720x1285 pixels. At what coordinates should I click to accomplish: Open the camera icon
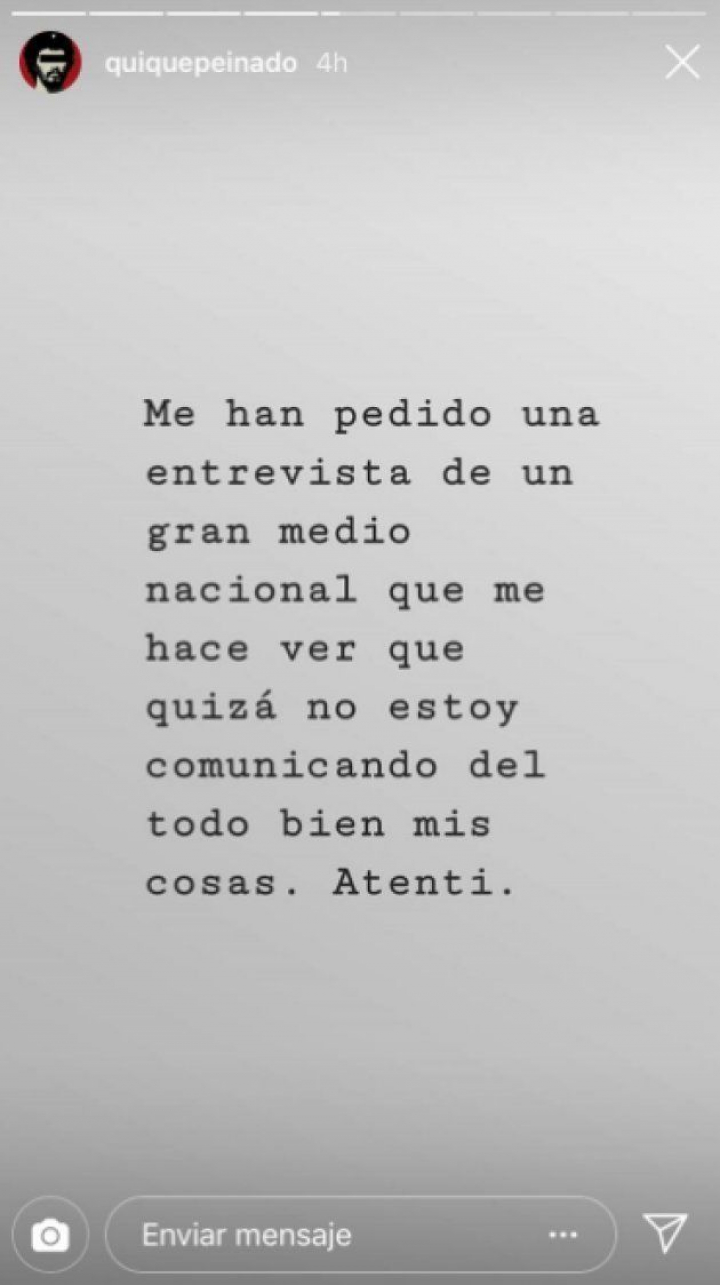coord(50,1235)
